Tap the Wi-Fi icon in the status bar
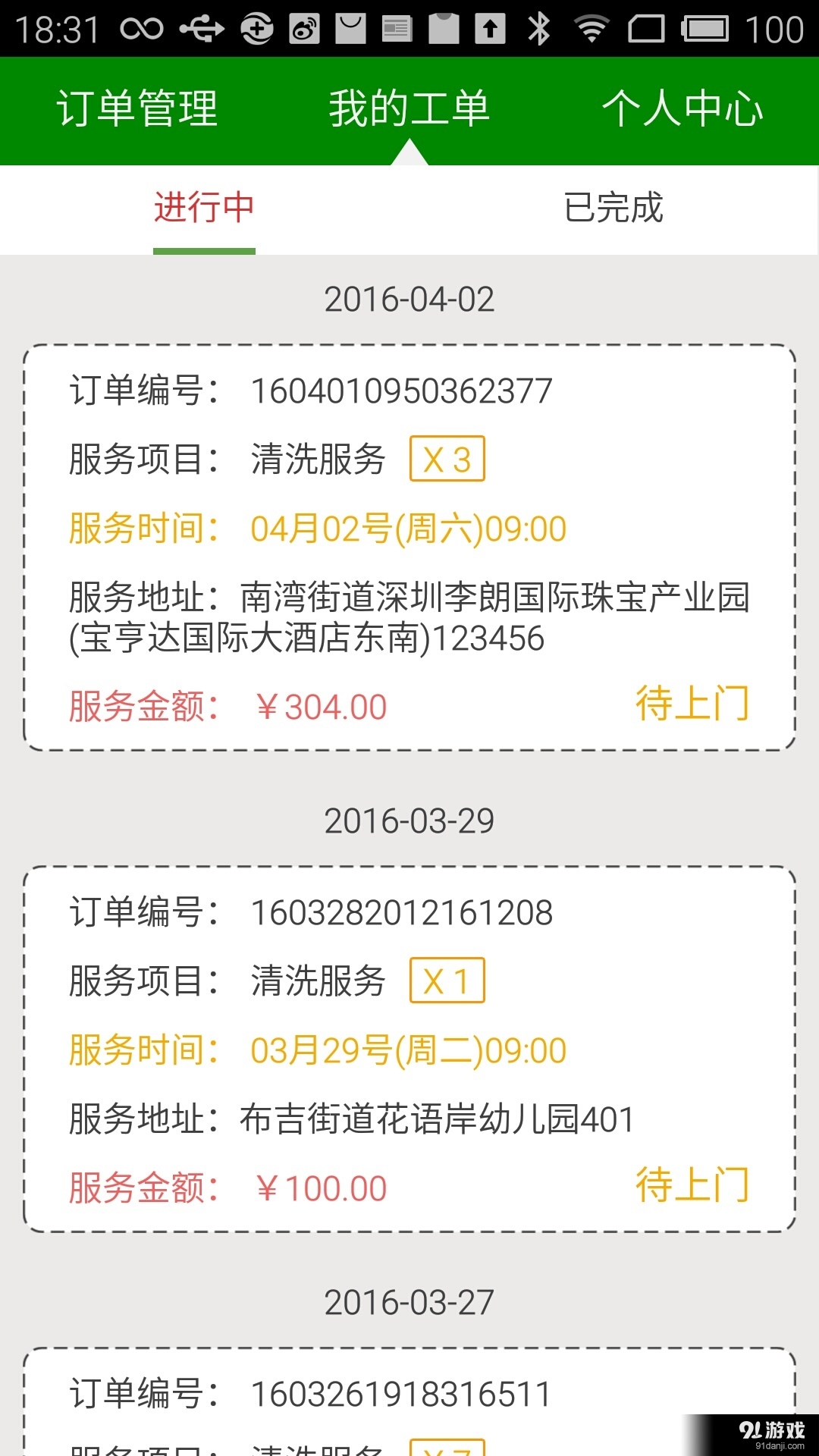The height and width of the screenshot is (1456, 819). [x=591, y=27]
